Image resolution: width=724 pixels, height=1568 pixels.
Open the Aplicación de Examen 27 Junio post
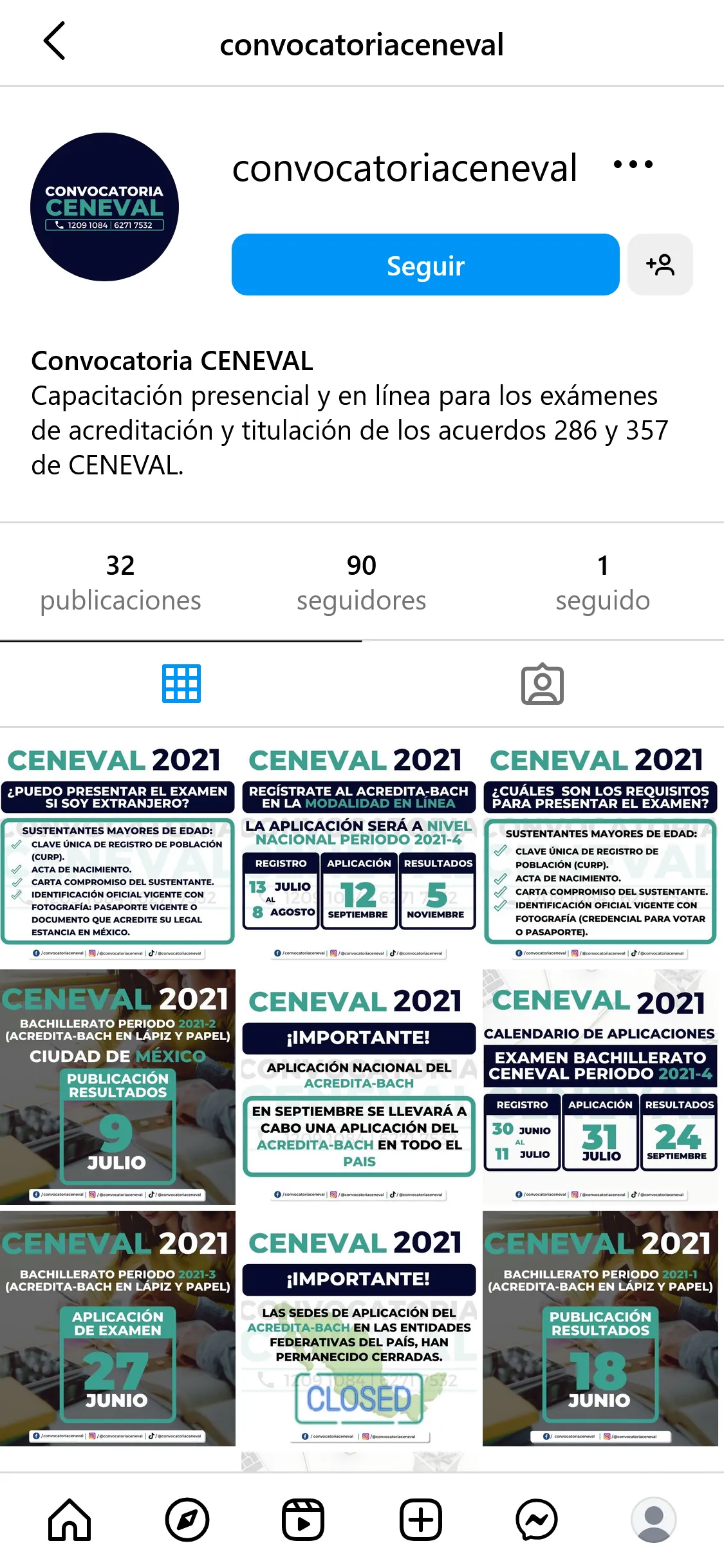[118, 1328]
